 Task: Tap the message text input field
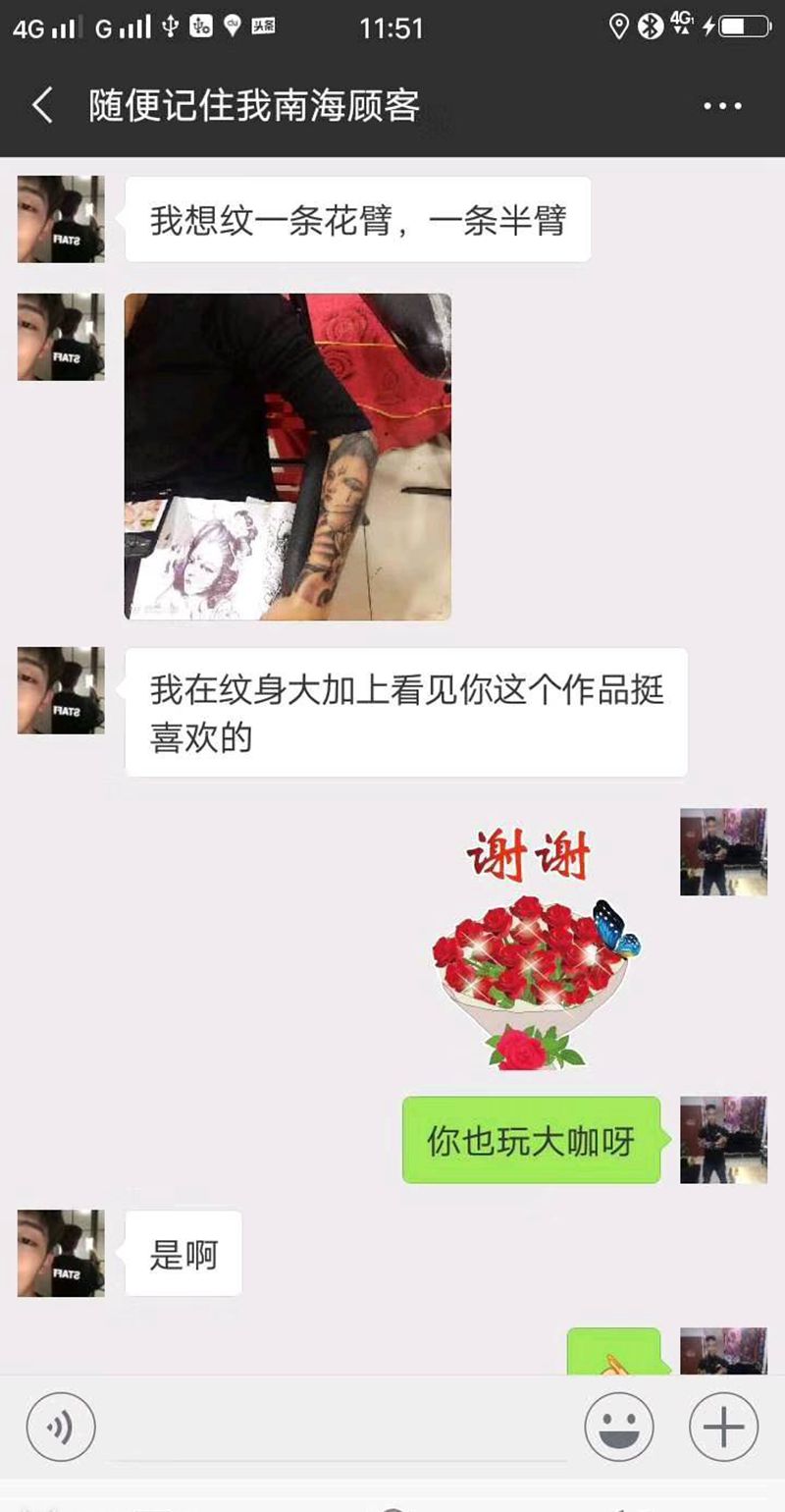(x=339, y=1427)
